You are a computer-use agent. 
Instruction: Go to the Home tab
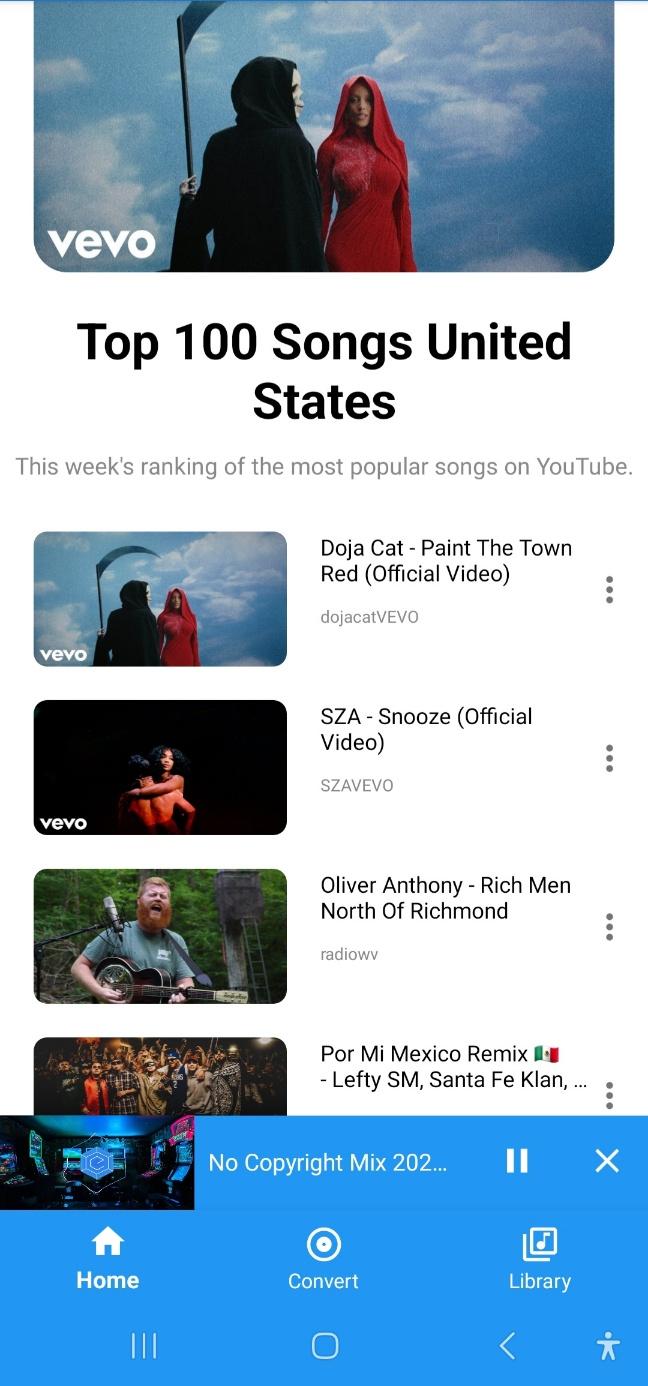[108, 1259]
